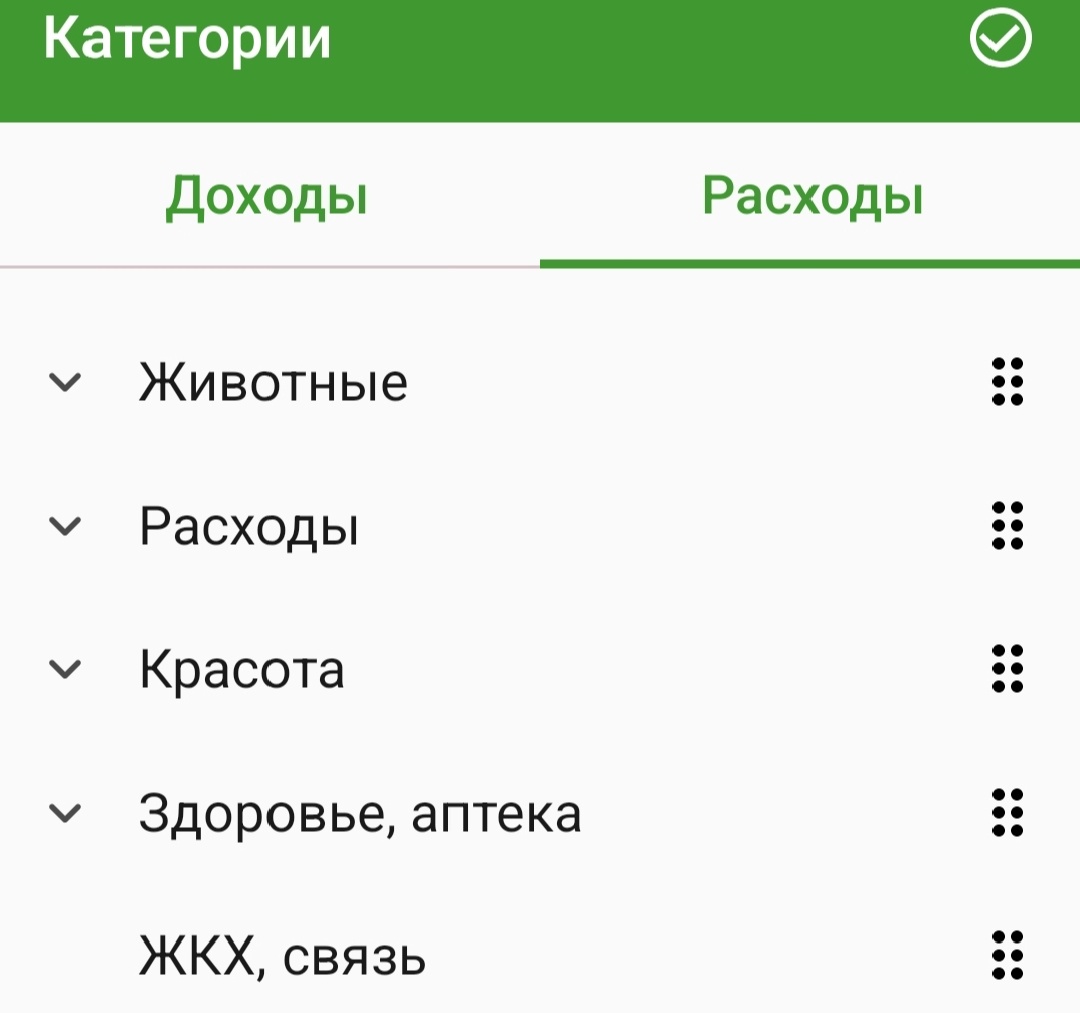1080x1013 pixels.
Task: Open the Здоровье, аптека category
Action: [x=540, y=813]
